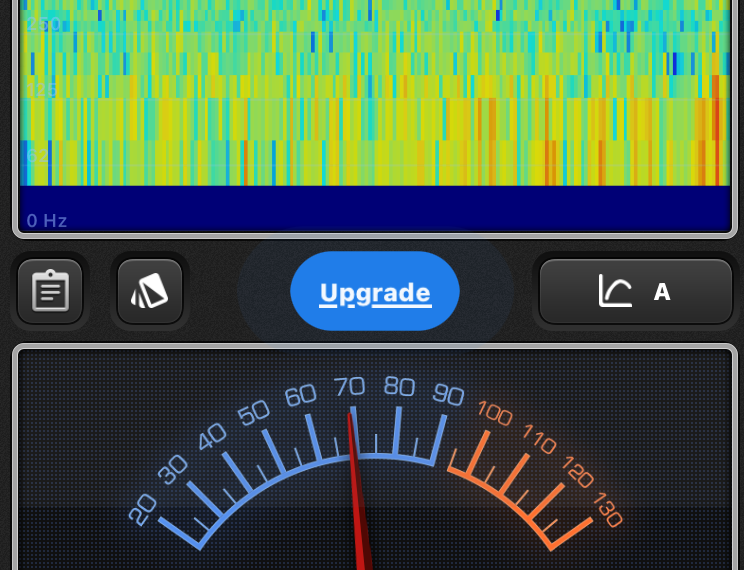Open the clipboard report icon
This screenshot has width=744, height=570.
pyautogui.click(x=50, y=292)
